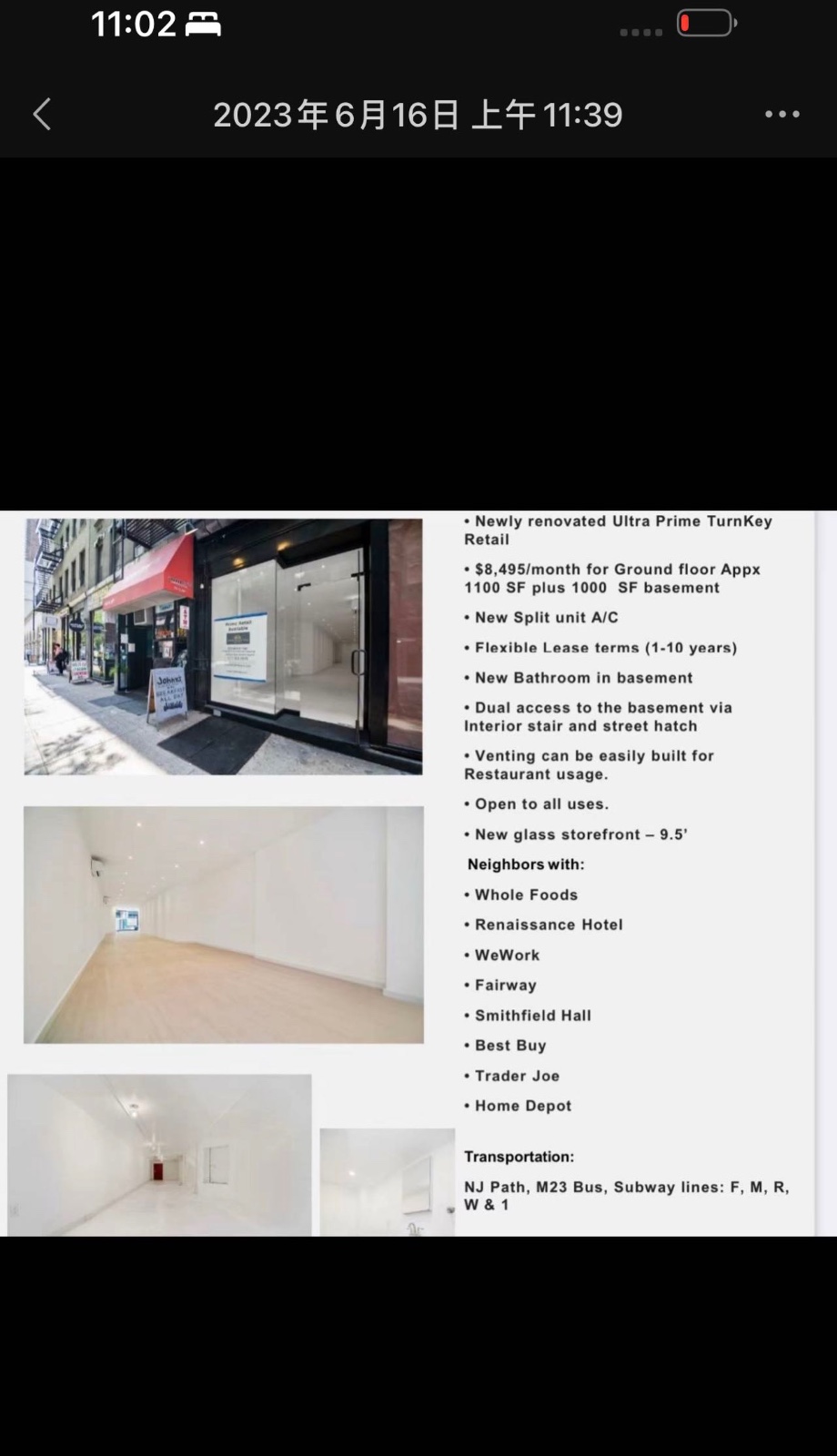Toggle photo details via the date title

pos(417,114)
